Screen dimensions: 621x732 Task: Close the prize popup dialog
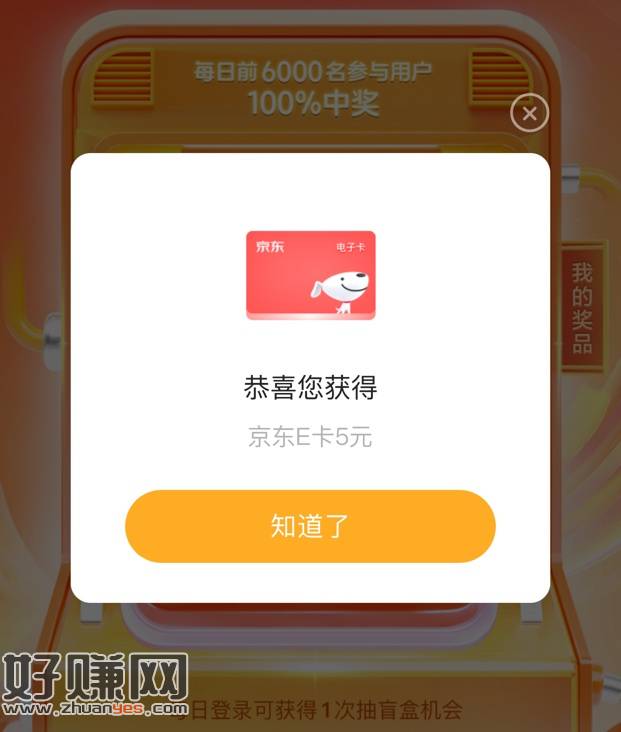(529, 114)
